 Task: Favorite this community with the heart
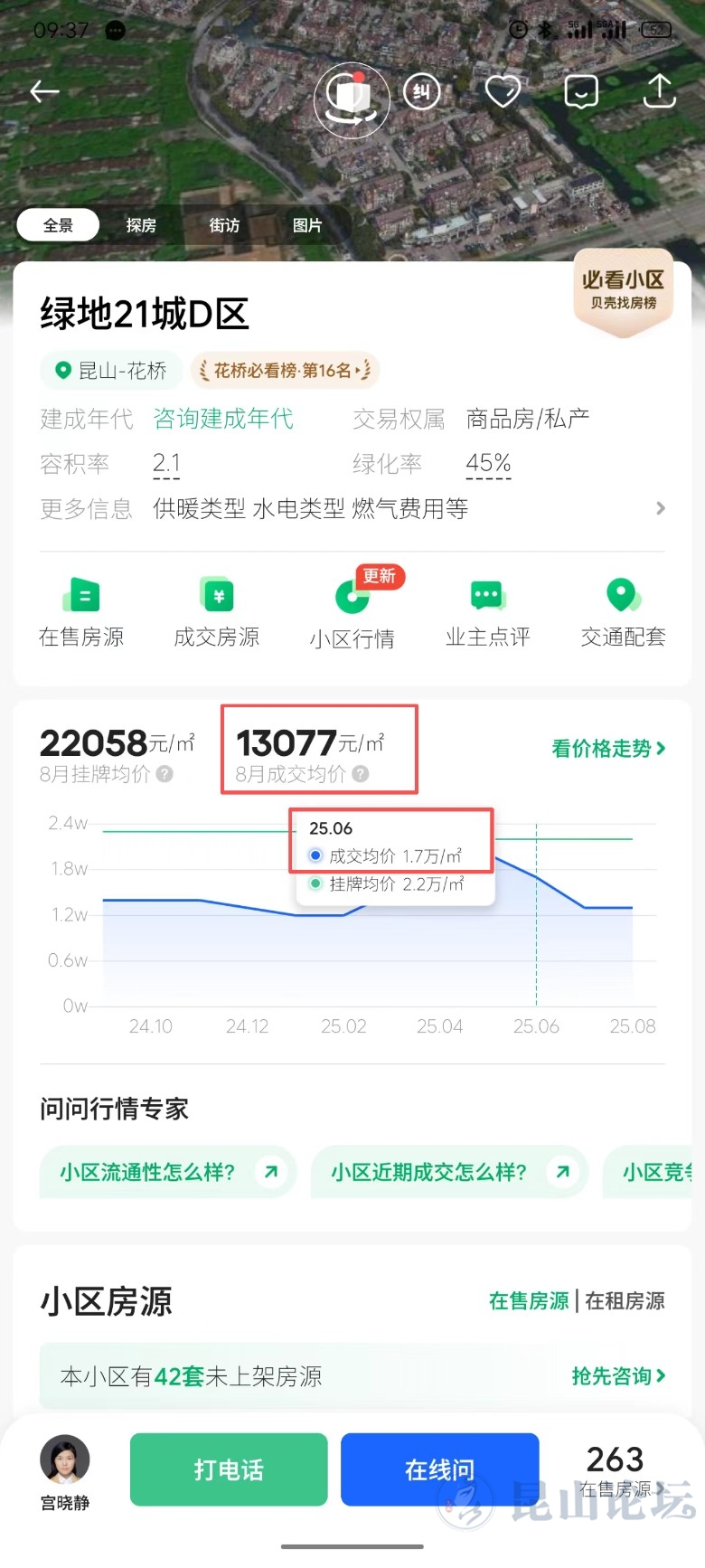(x=502, y=91)
